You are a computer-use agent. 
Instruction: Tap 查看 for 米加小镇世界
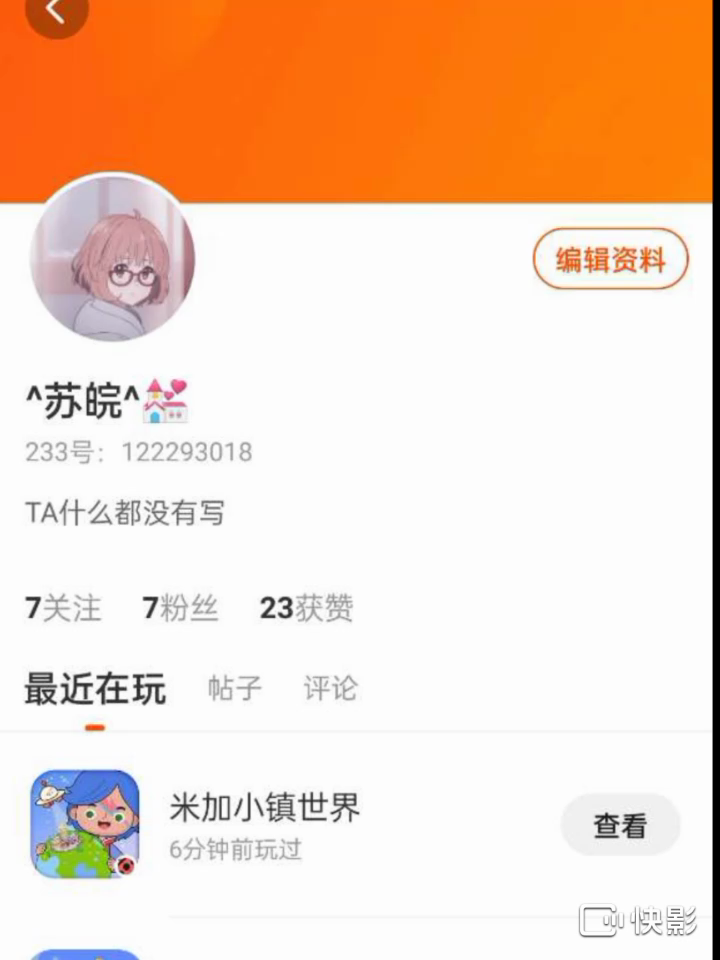pyautogui.click(x=620, y=826)
